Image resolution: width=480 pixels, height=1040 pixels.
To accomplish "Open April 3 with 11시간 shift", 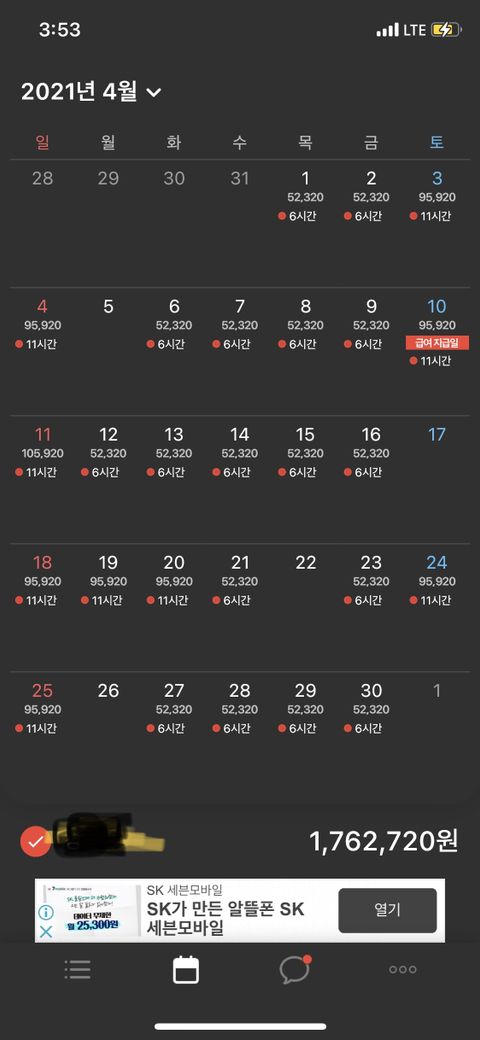I will 436,197.
